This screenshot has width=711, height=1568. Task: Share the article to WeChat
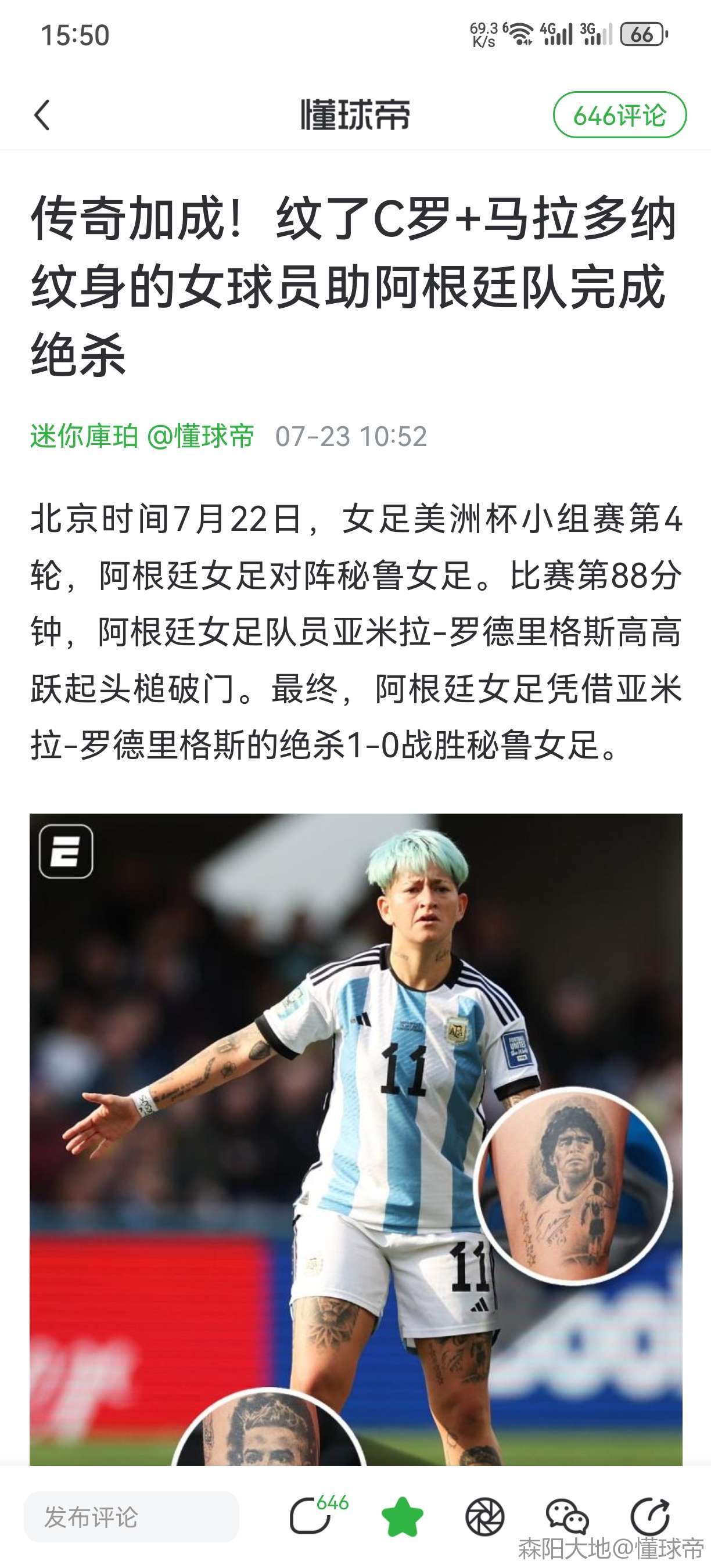point(567,1517)
